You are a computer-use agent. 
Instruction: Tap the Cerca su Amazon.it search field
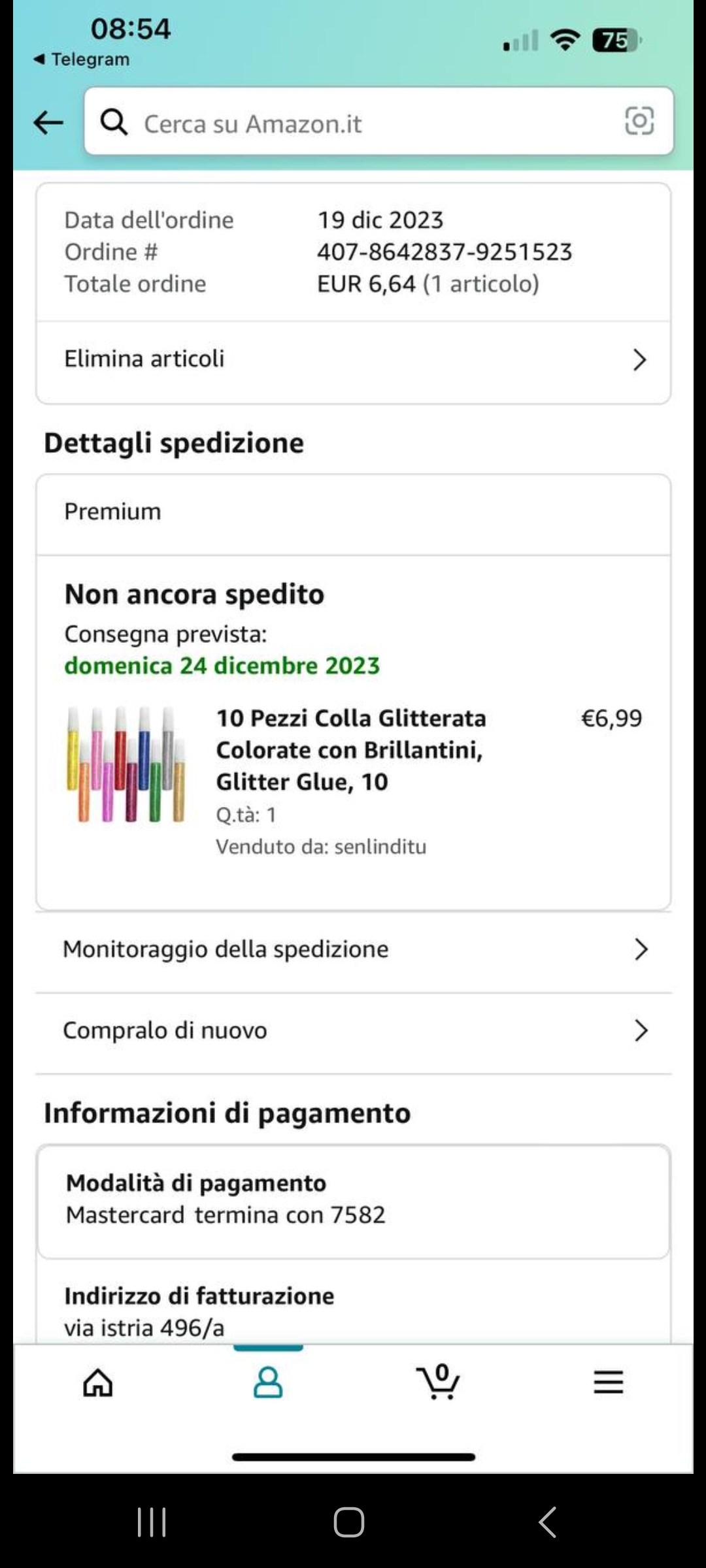353,123
